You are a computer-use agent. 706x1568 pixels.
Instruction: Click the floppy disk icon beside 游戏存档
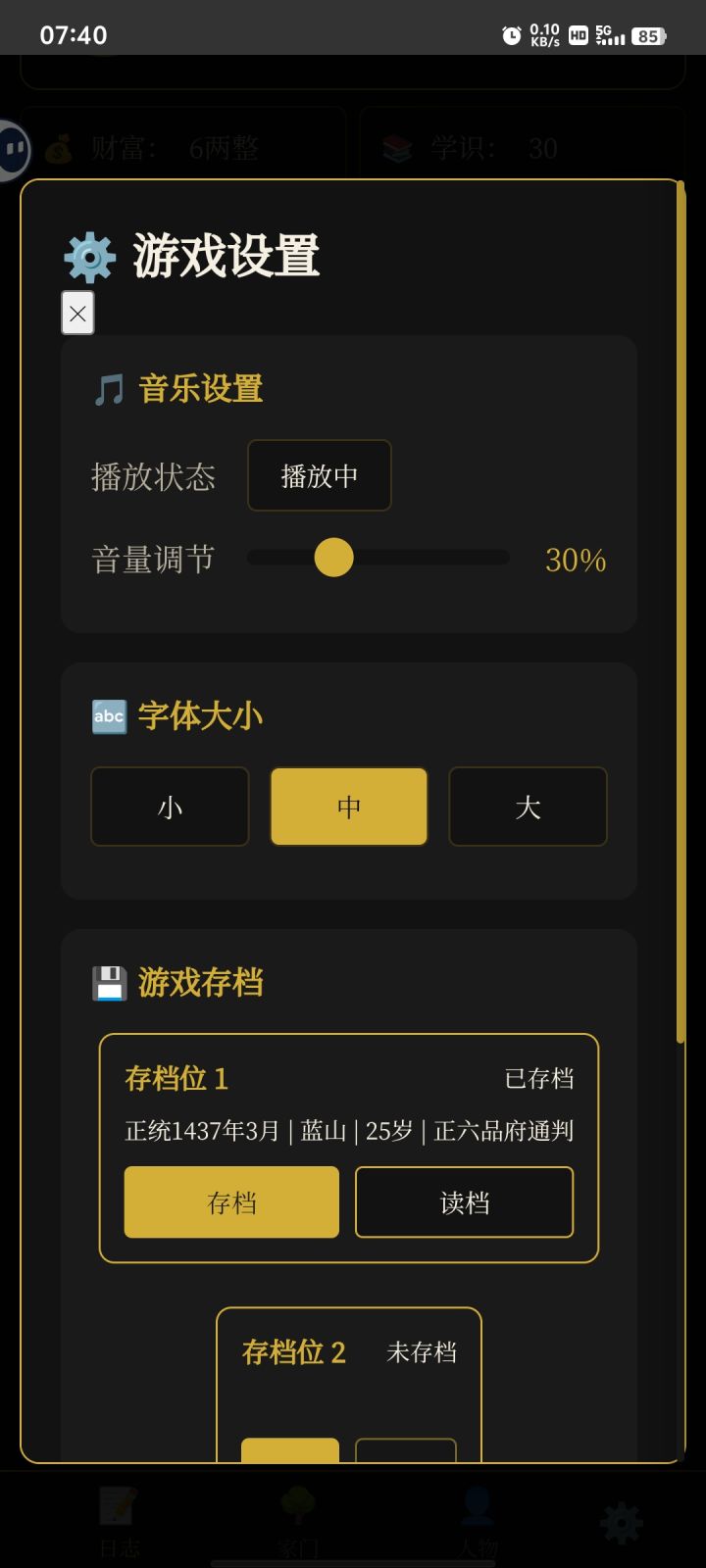[110, 982]
